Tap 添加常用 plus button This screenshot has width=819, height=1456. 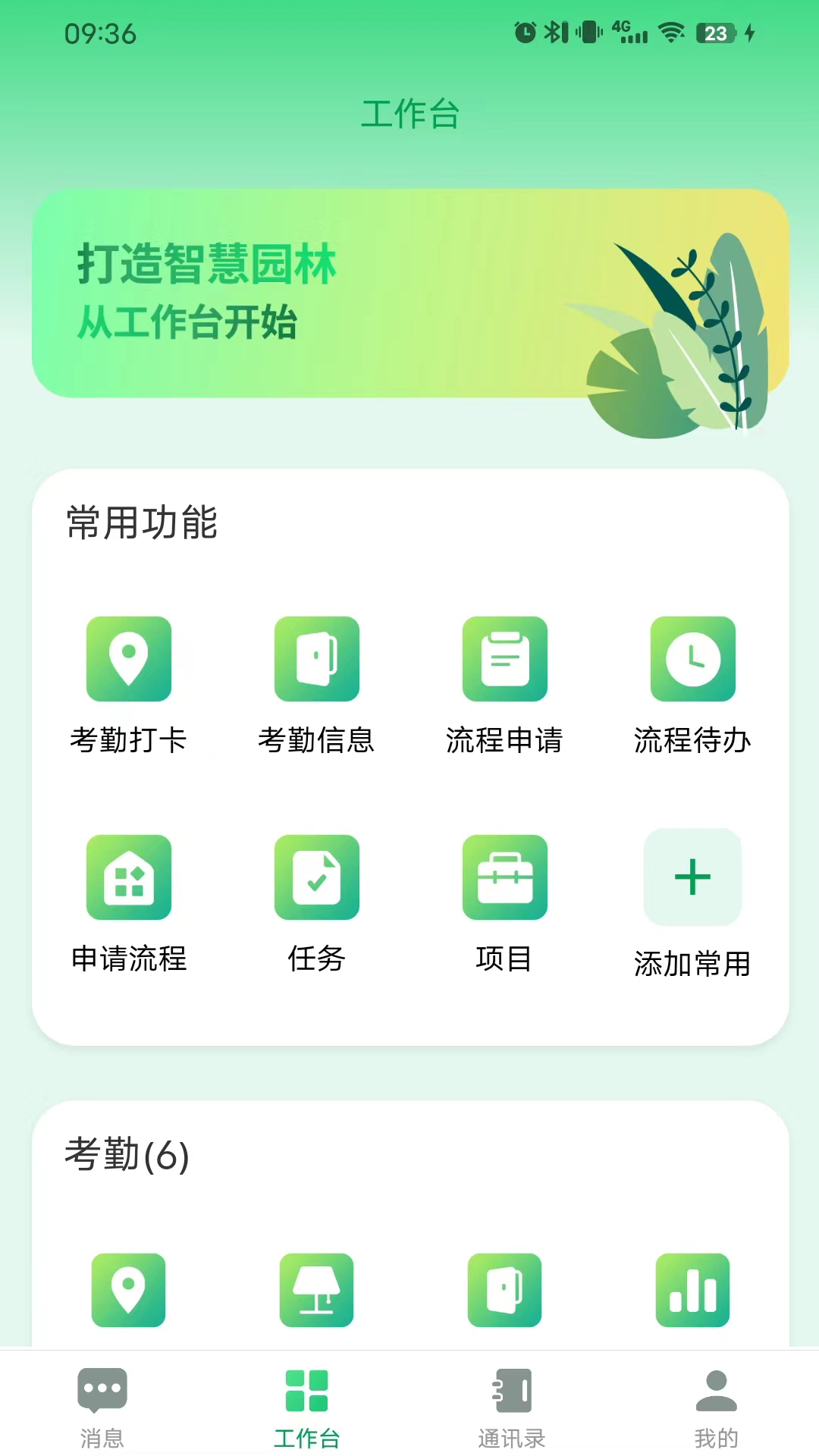click(692, 877)
